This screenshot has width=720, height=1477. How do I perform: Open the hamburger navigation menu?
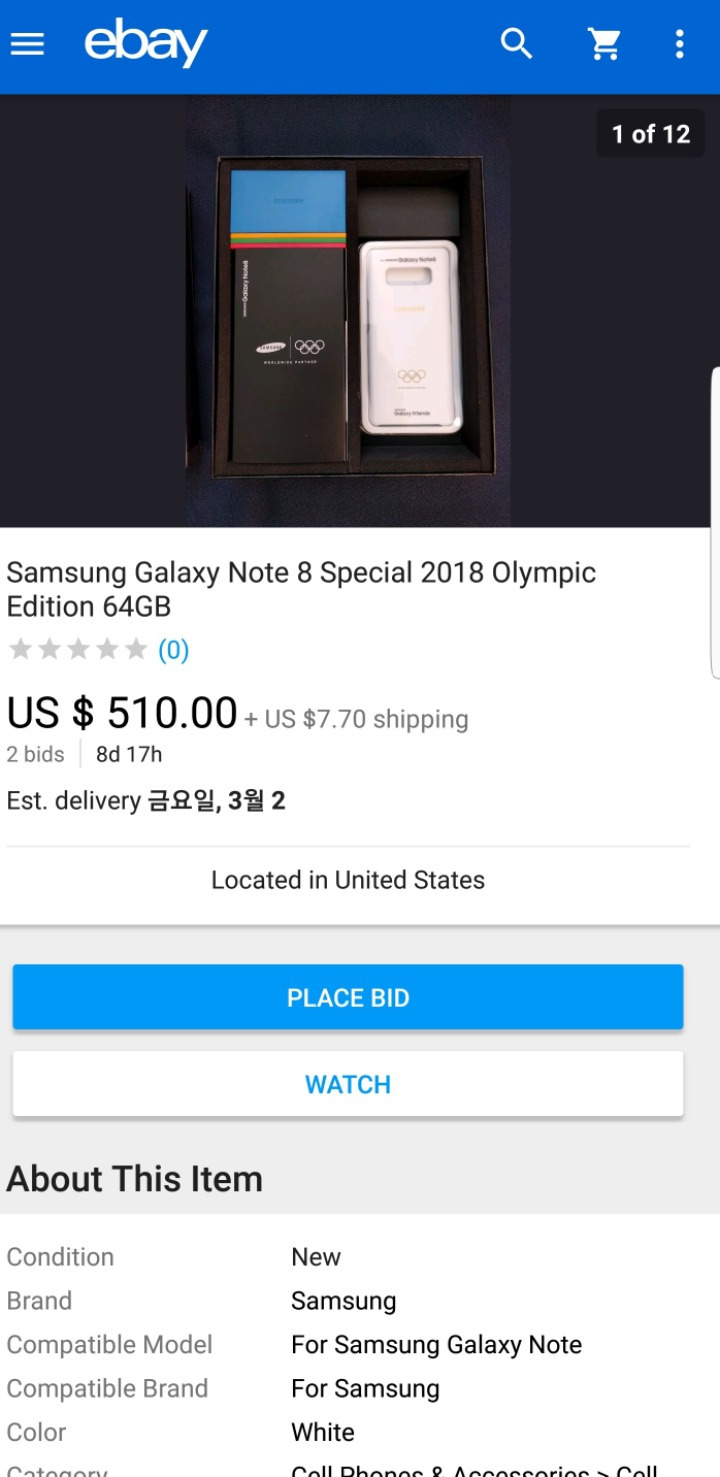[x=27, y=44]
